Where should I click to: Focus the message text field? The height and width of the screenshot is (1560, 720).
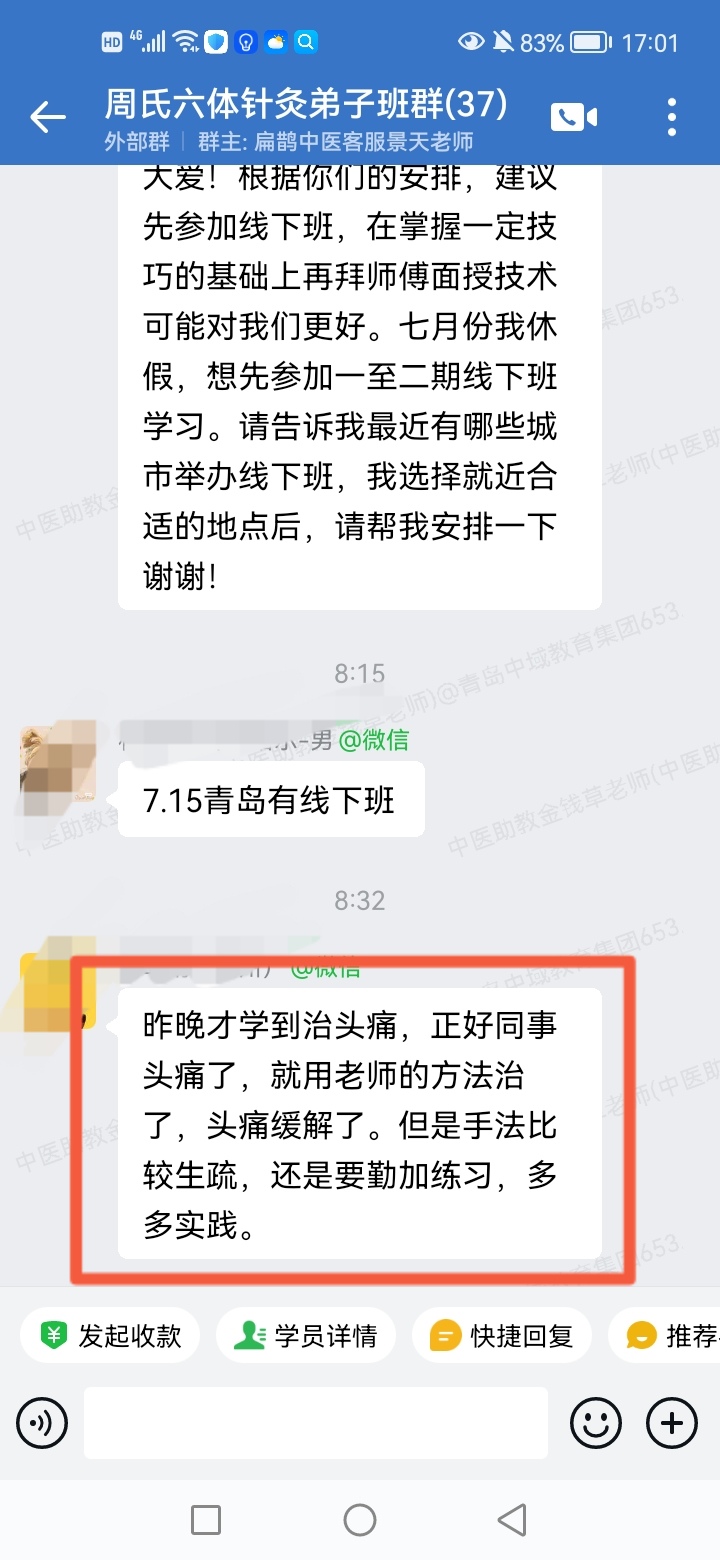[315, 1422]
